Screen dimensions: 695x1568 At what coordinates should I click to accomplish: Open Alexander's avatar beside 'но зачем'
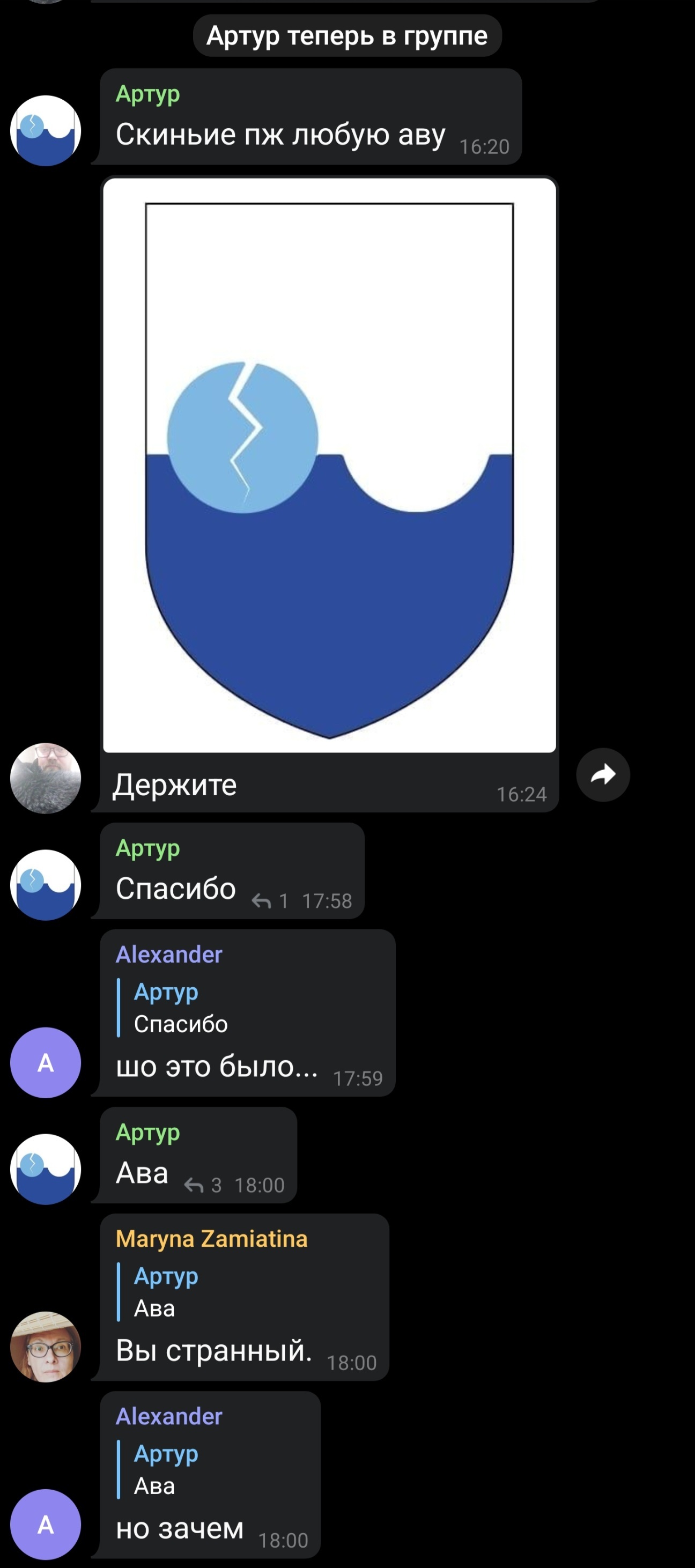[46, 1524]
